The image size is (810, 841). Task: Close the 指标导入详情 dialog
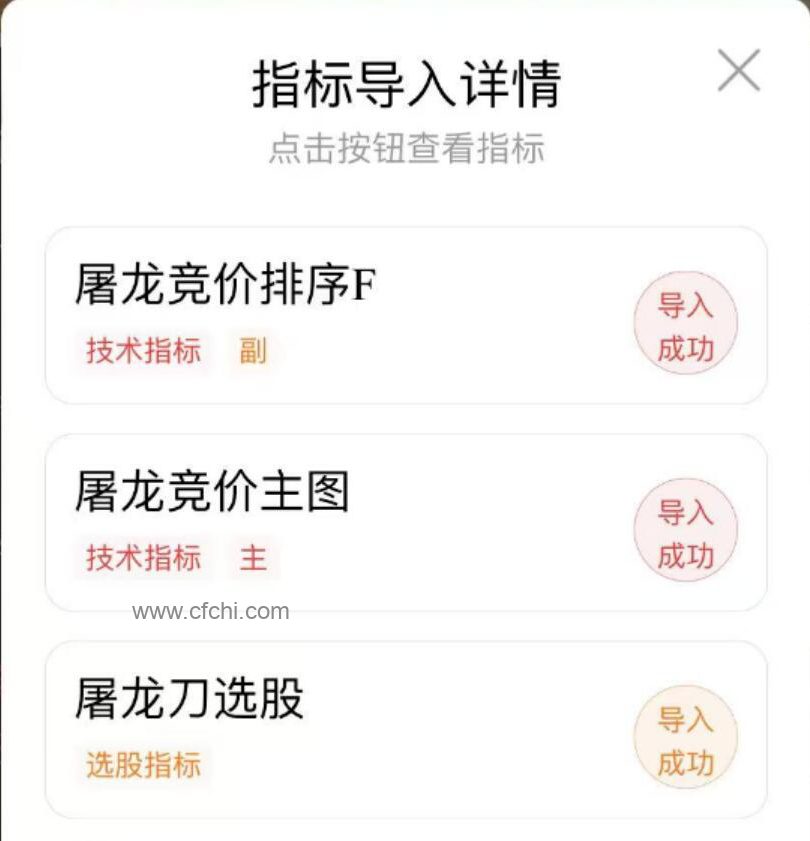click(x=739, y=71)
